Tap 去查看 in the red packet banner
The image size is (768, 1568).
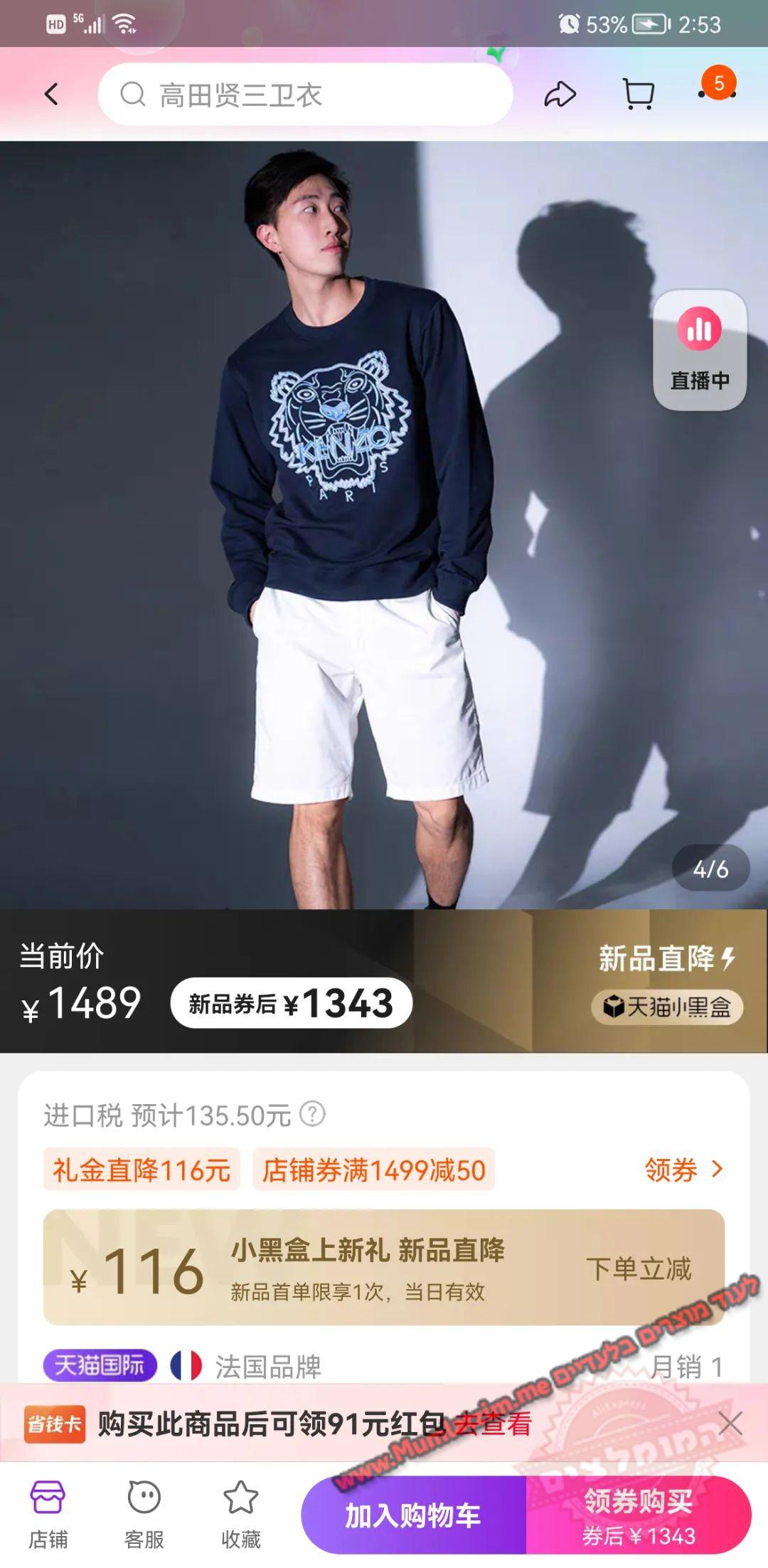tap(494, 1424)
